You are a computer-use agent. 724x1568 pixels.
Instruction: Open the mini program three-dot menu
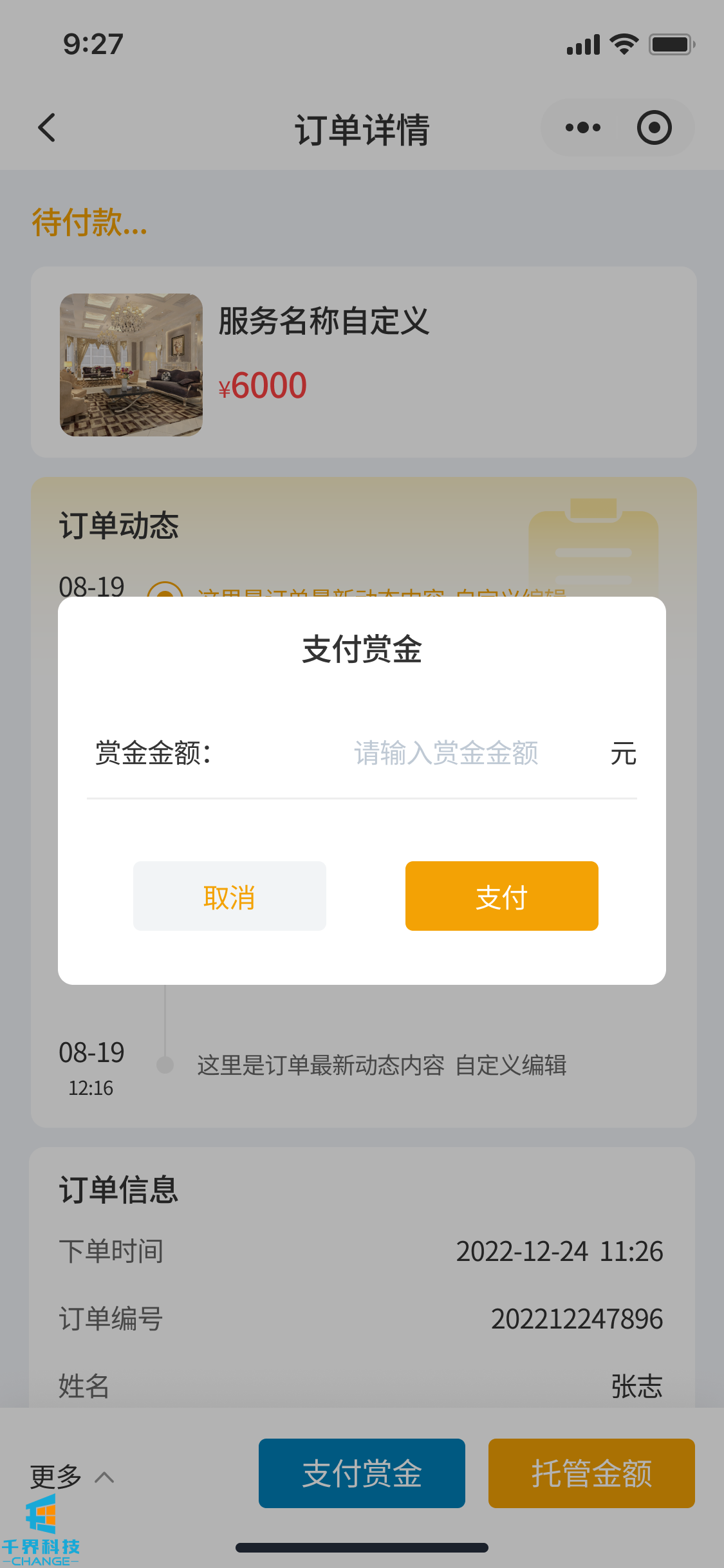(583, 127)
